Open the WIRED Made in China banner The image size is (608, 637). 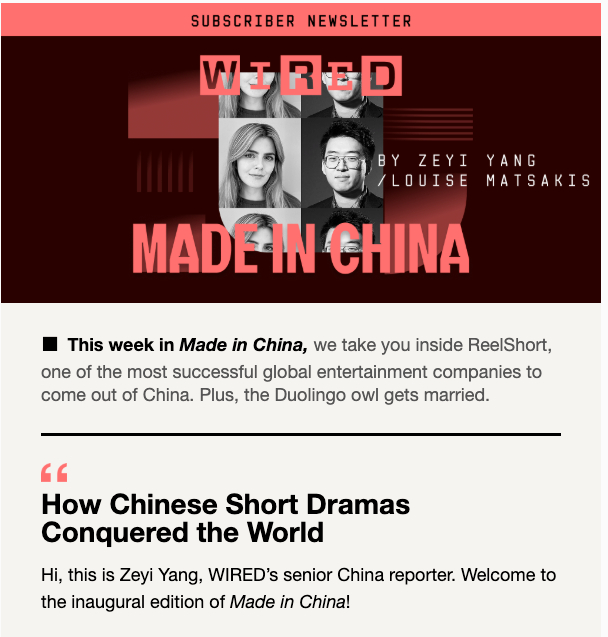[x=302, y=170]
